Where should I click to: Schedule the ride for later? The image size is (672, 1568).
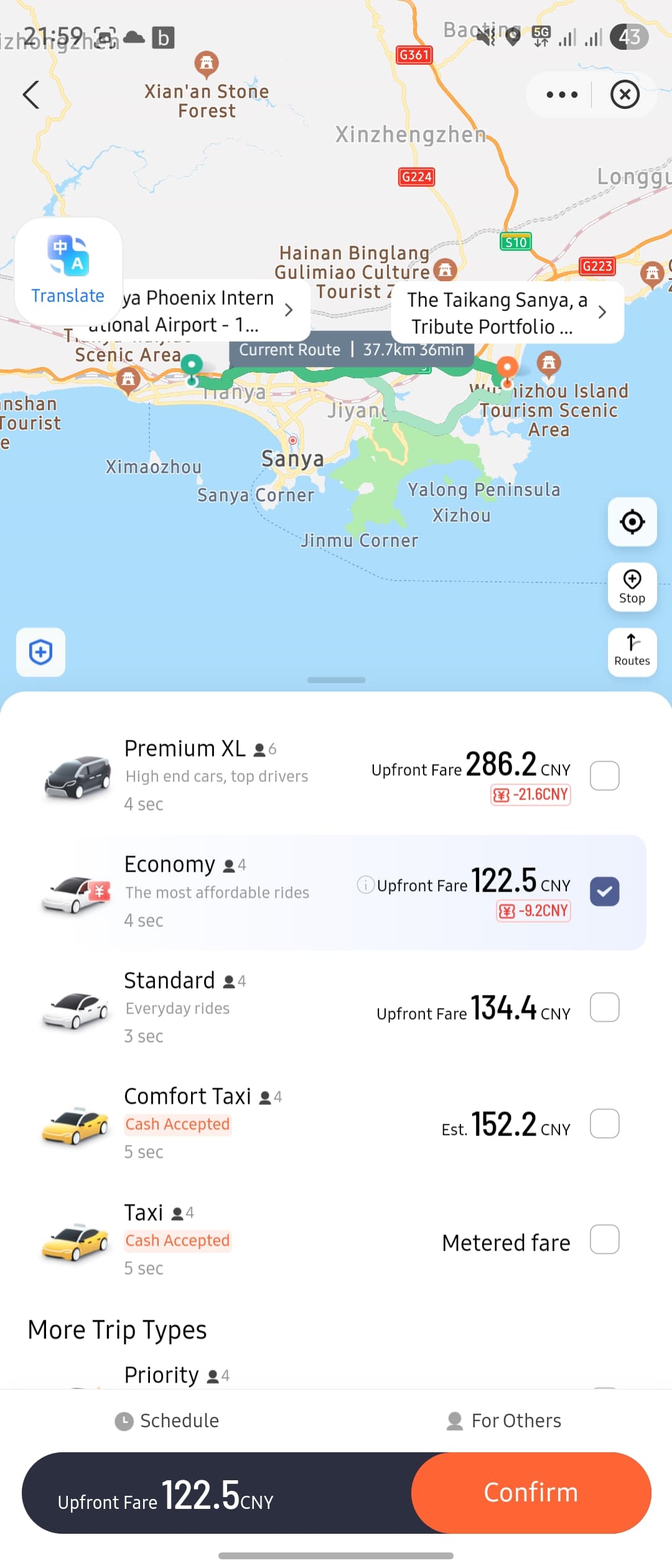pos(167,1421)
